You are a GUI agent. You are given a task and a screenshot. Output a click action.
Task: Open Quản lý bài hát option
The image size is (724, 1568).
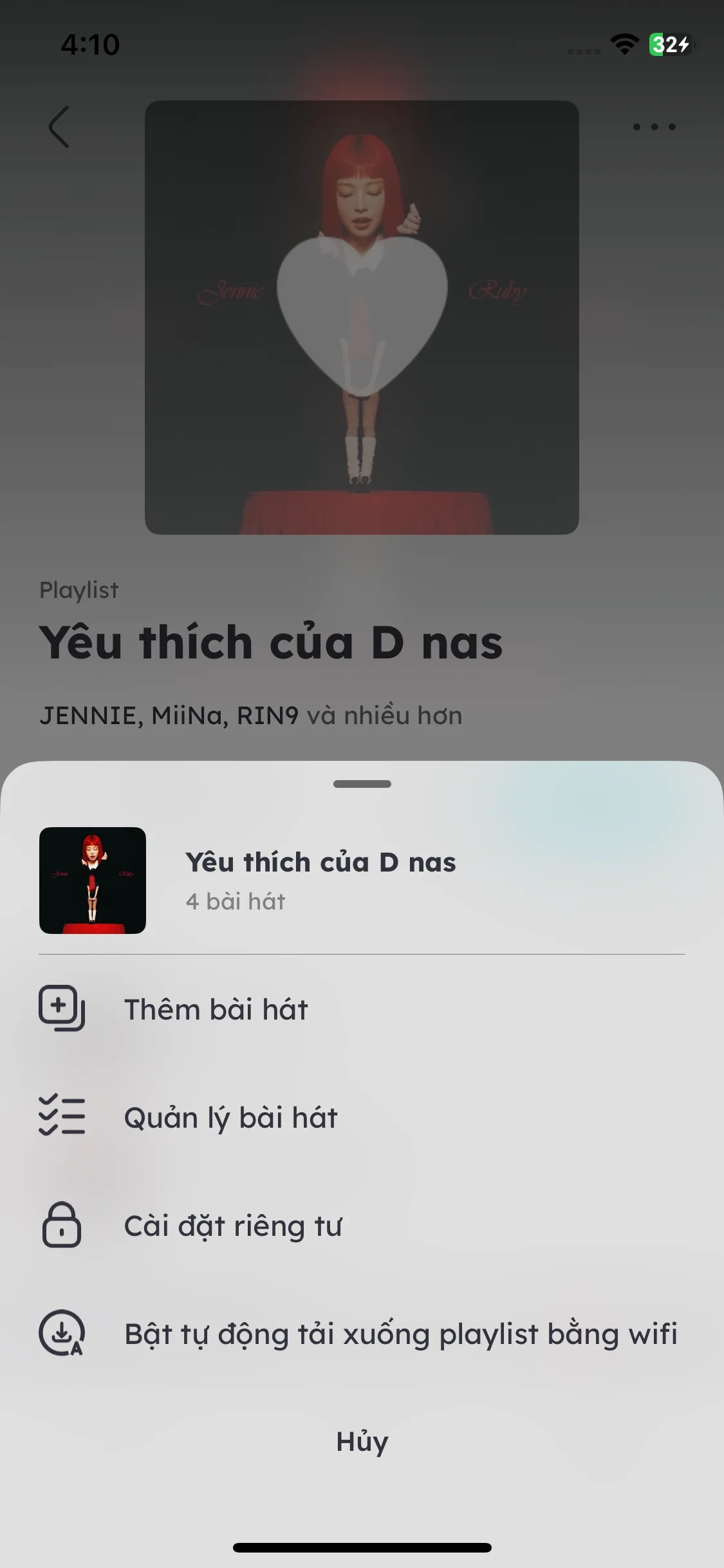(x=230, y=1117)
